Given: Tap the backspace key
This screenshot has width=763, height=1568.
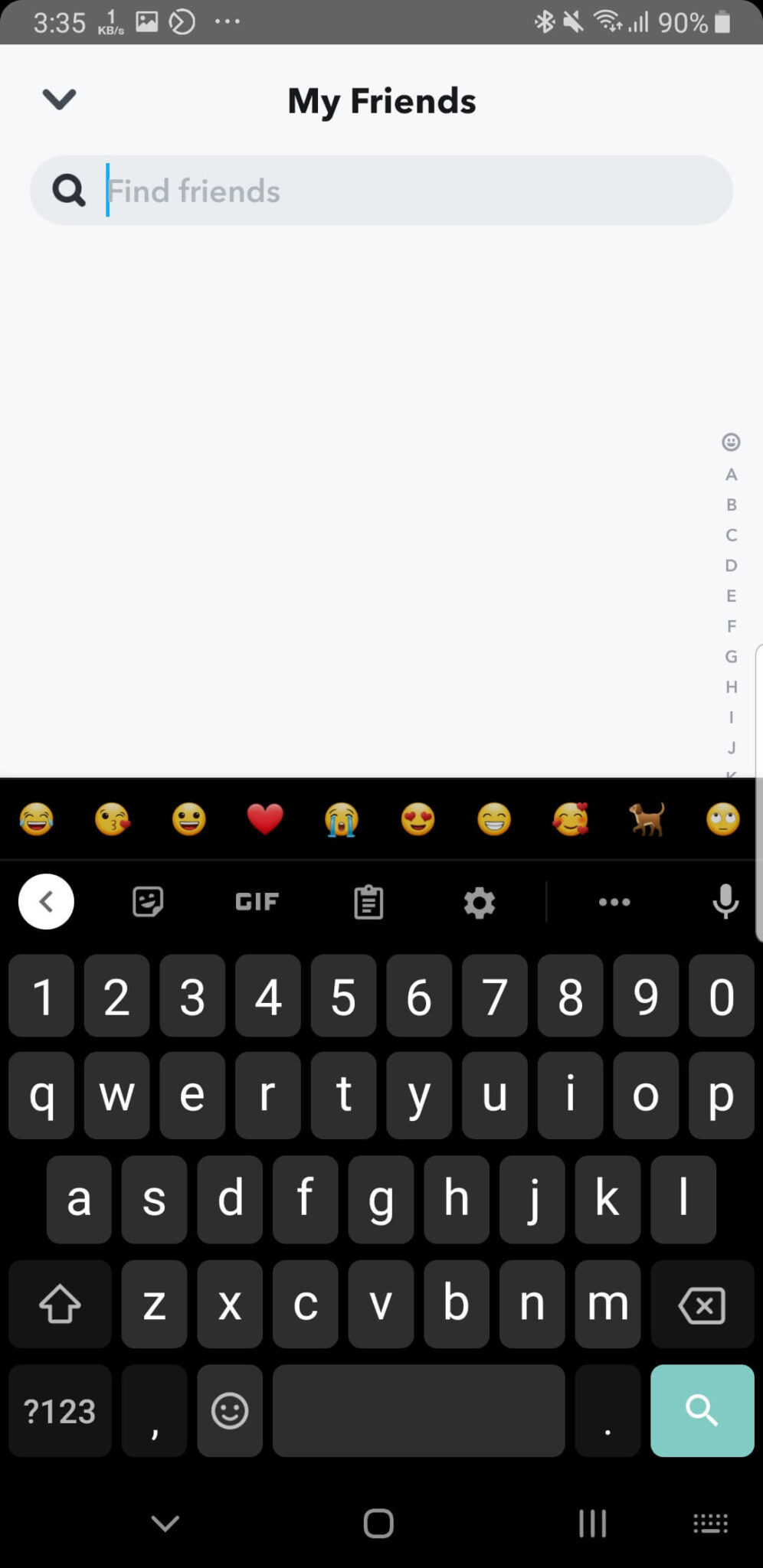Looking at the screenshot, I should [x=702, y=1305].
